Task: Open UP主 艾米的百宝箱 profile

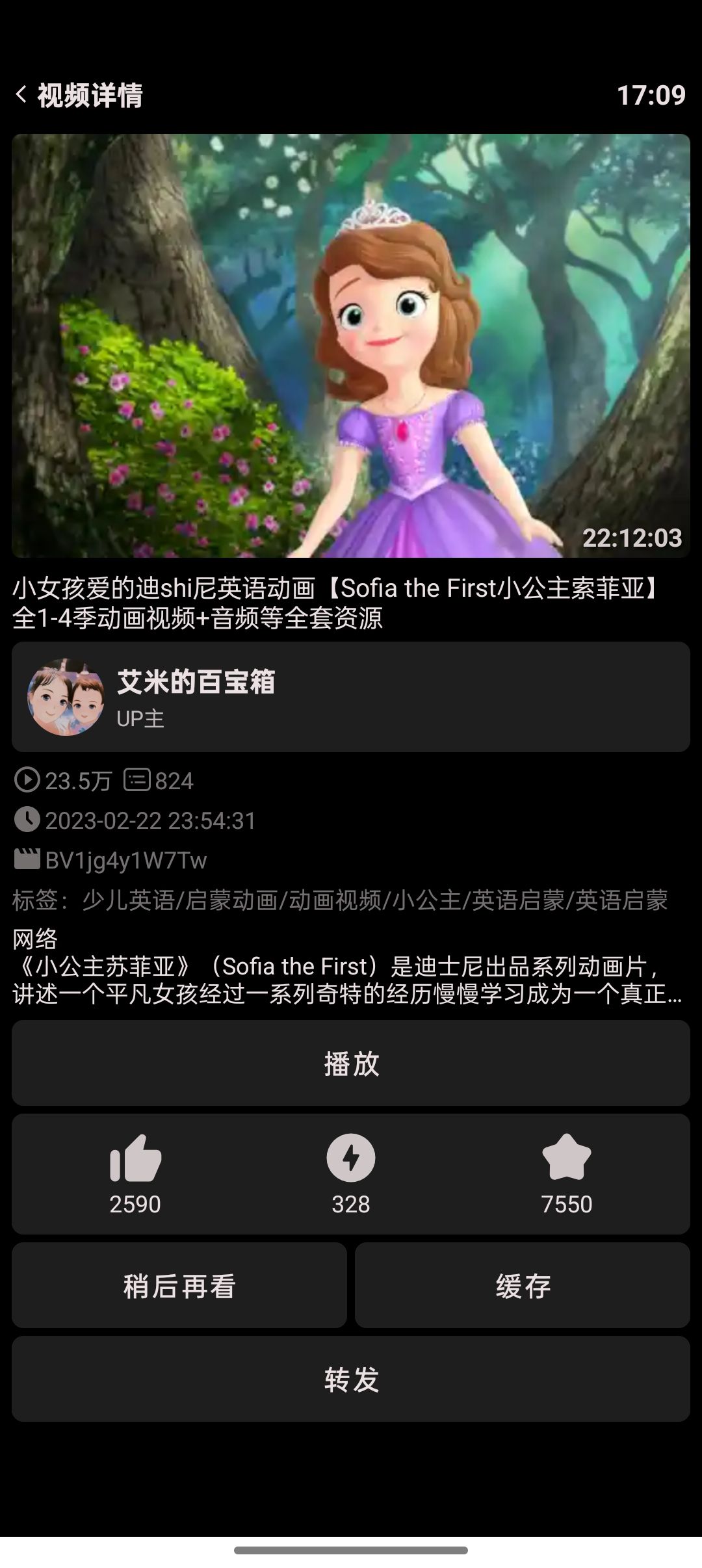Action: [351, 697]
